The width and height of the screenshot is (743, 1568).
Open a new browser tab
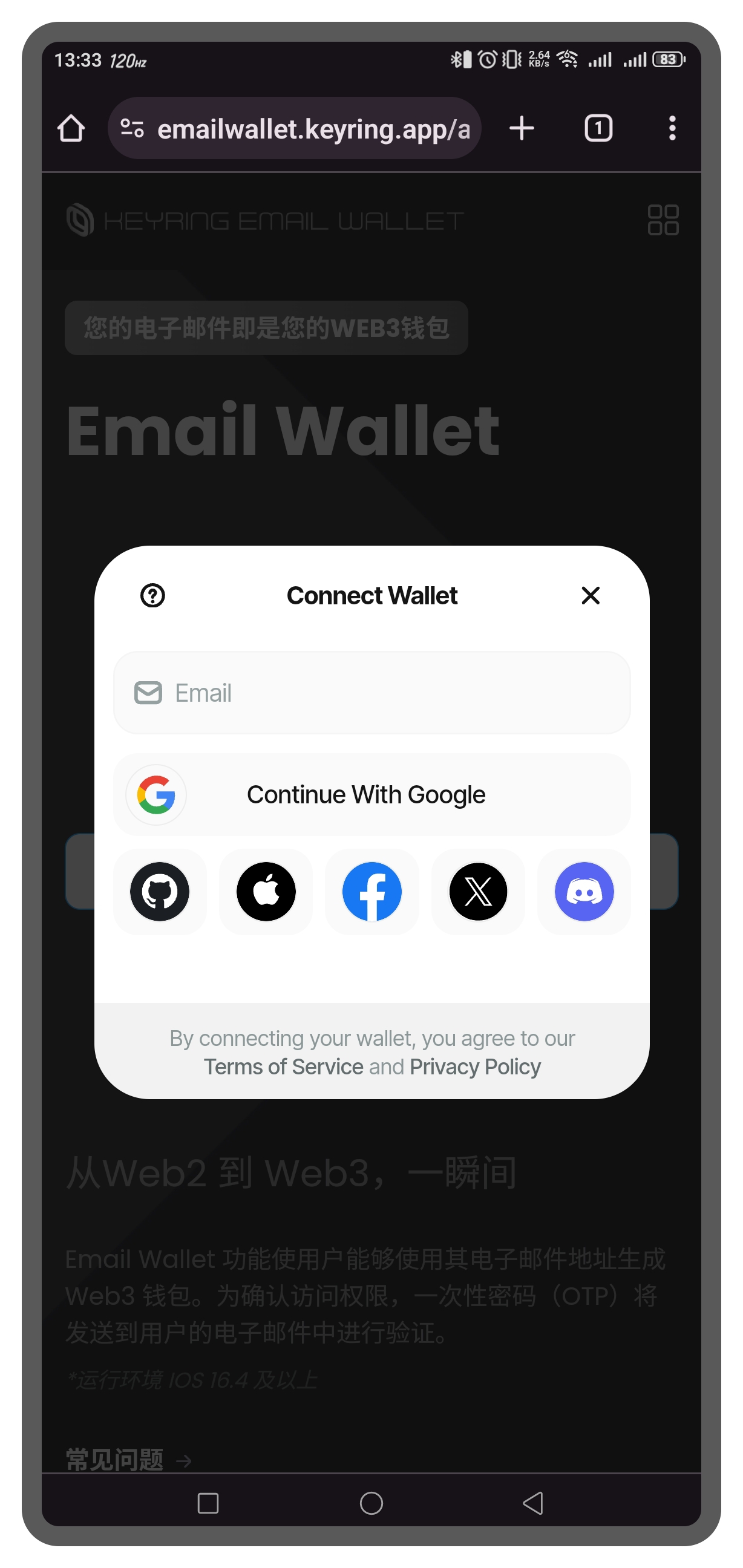click(522, 128)
